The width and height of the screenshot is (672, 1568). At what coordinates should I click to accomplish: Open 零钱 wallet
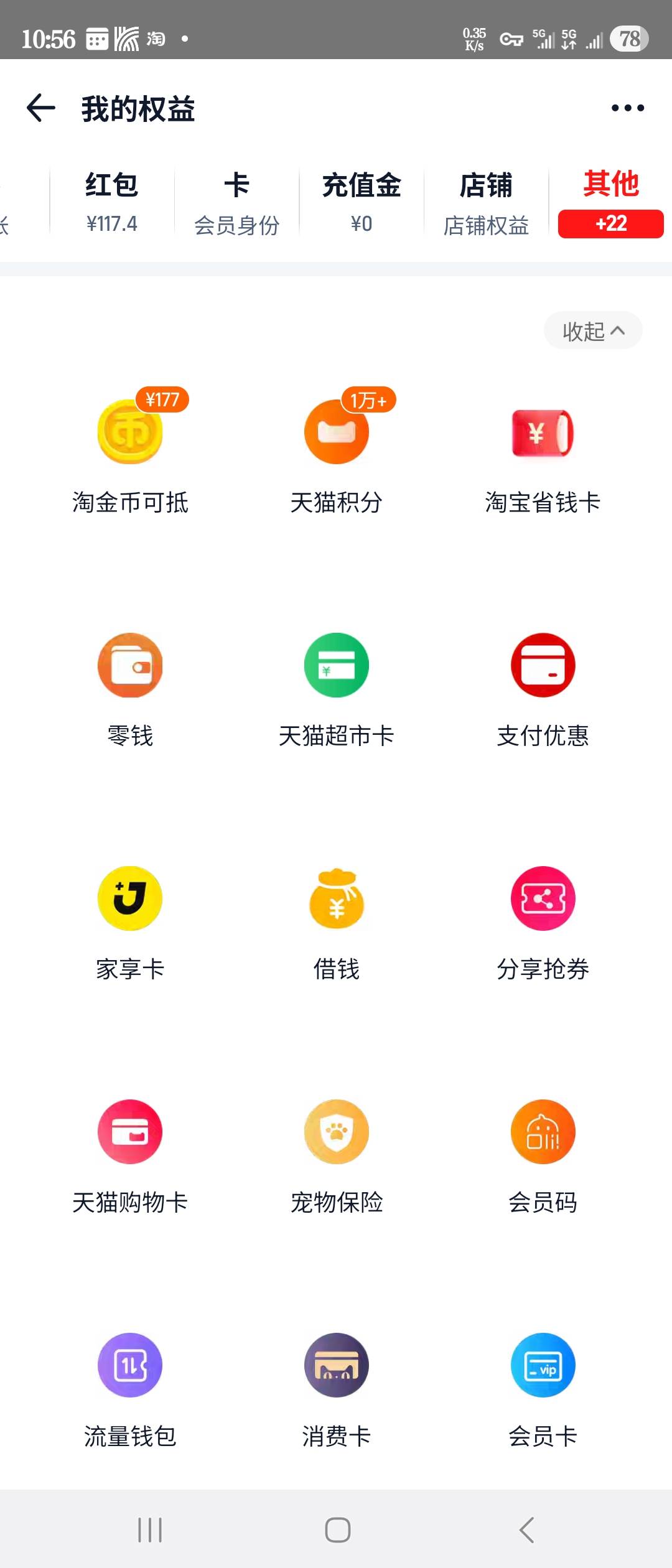130,691
